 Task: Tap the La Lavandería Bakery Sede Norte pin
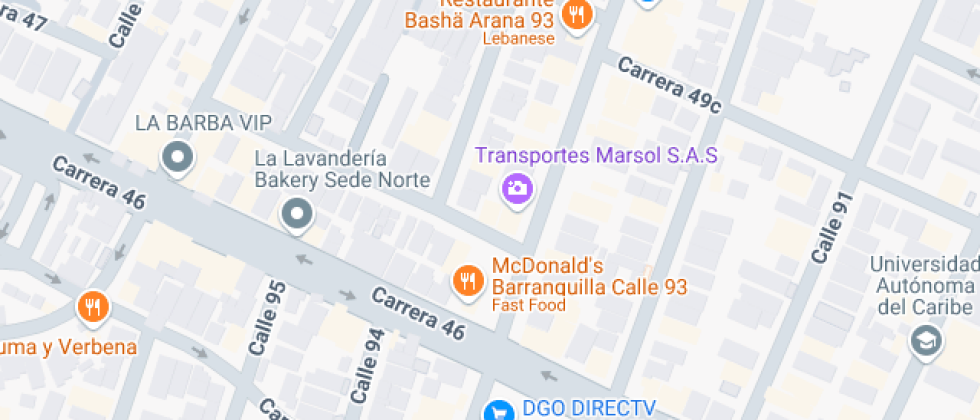pyautogui.click(x=297, y=213)
